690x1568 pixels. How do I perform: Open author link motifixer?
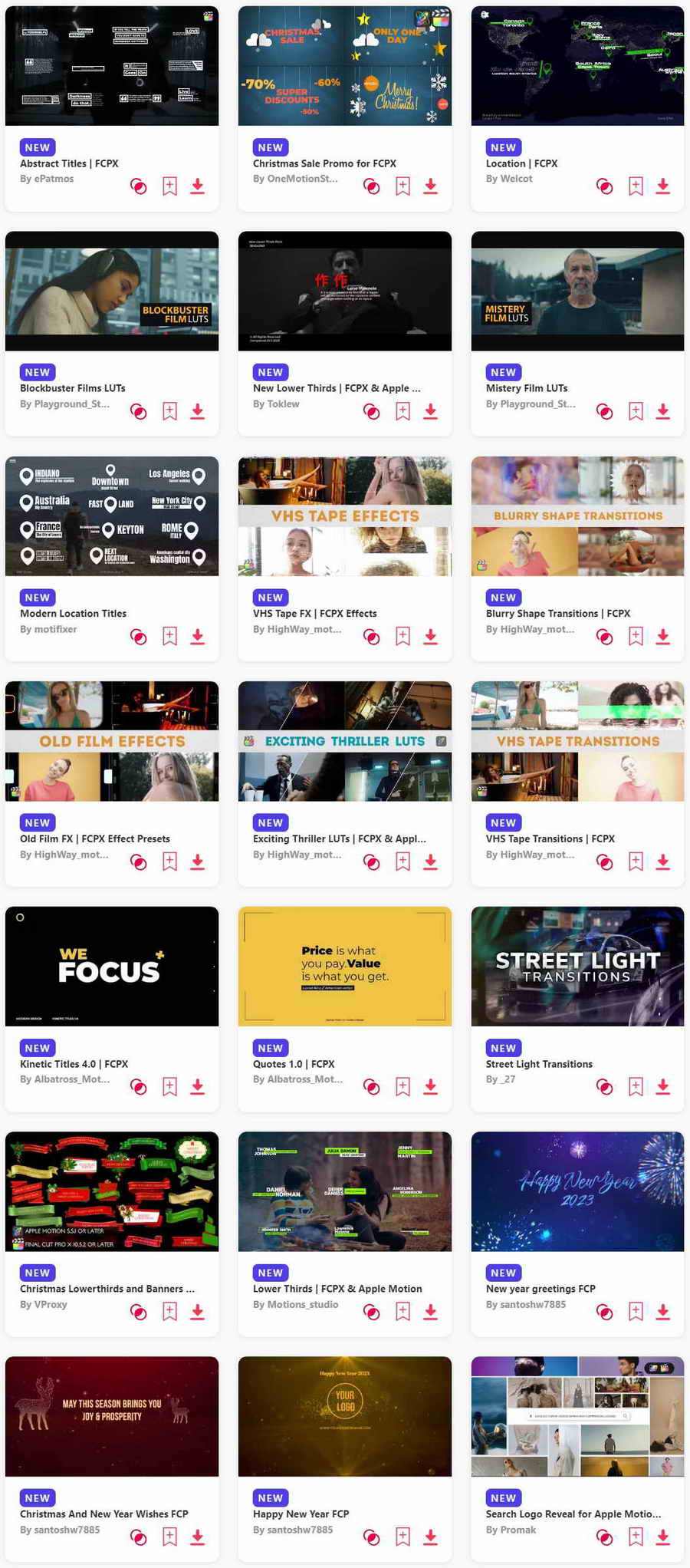[48, 629]
